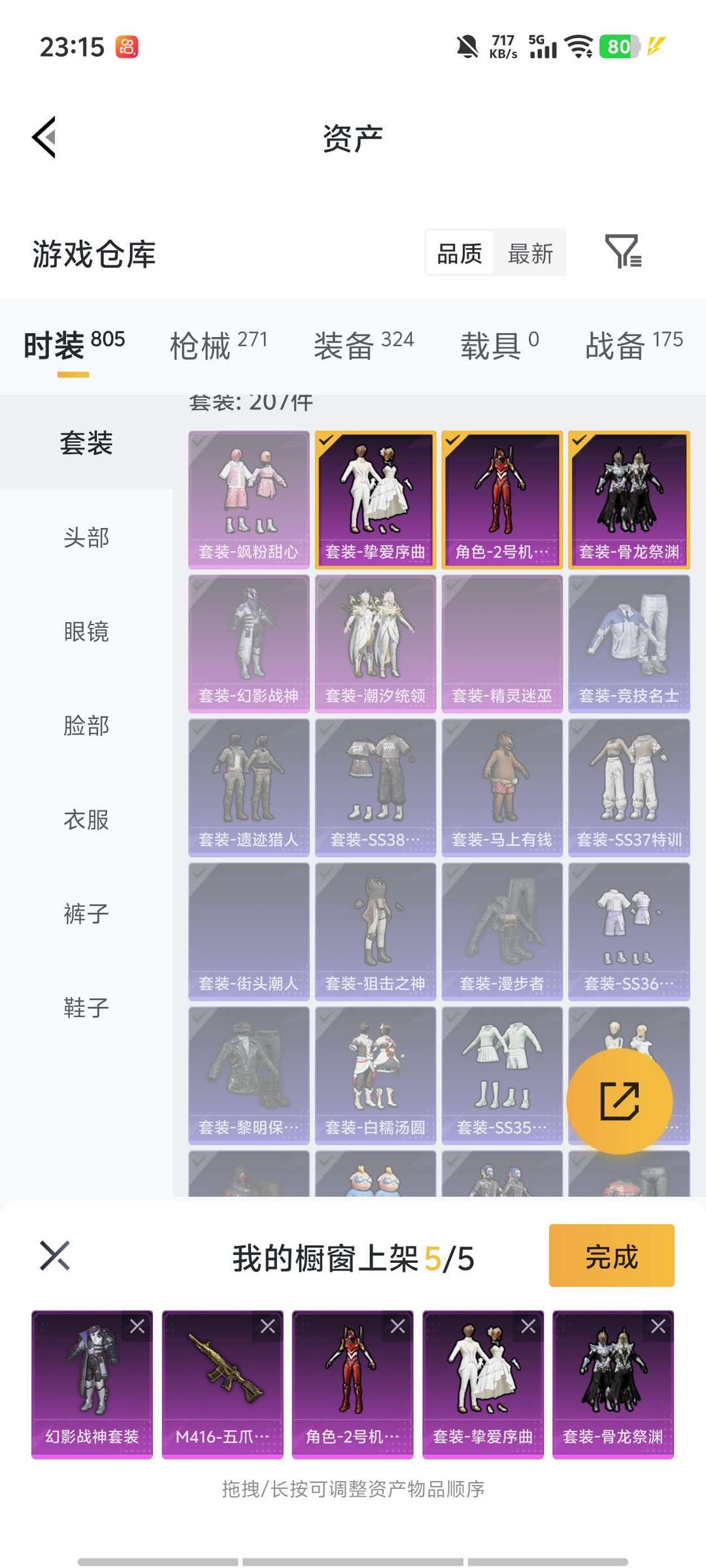Sort the warehouse by 最新
706x1568 pixels.
pos(530,253)
